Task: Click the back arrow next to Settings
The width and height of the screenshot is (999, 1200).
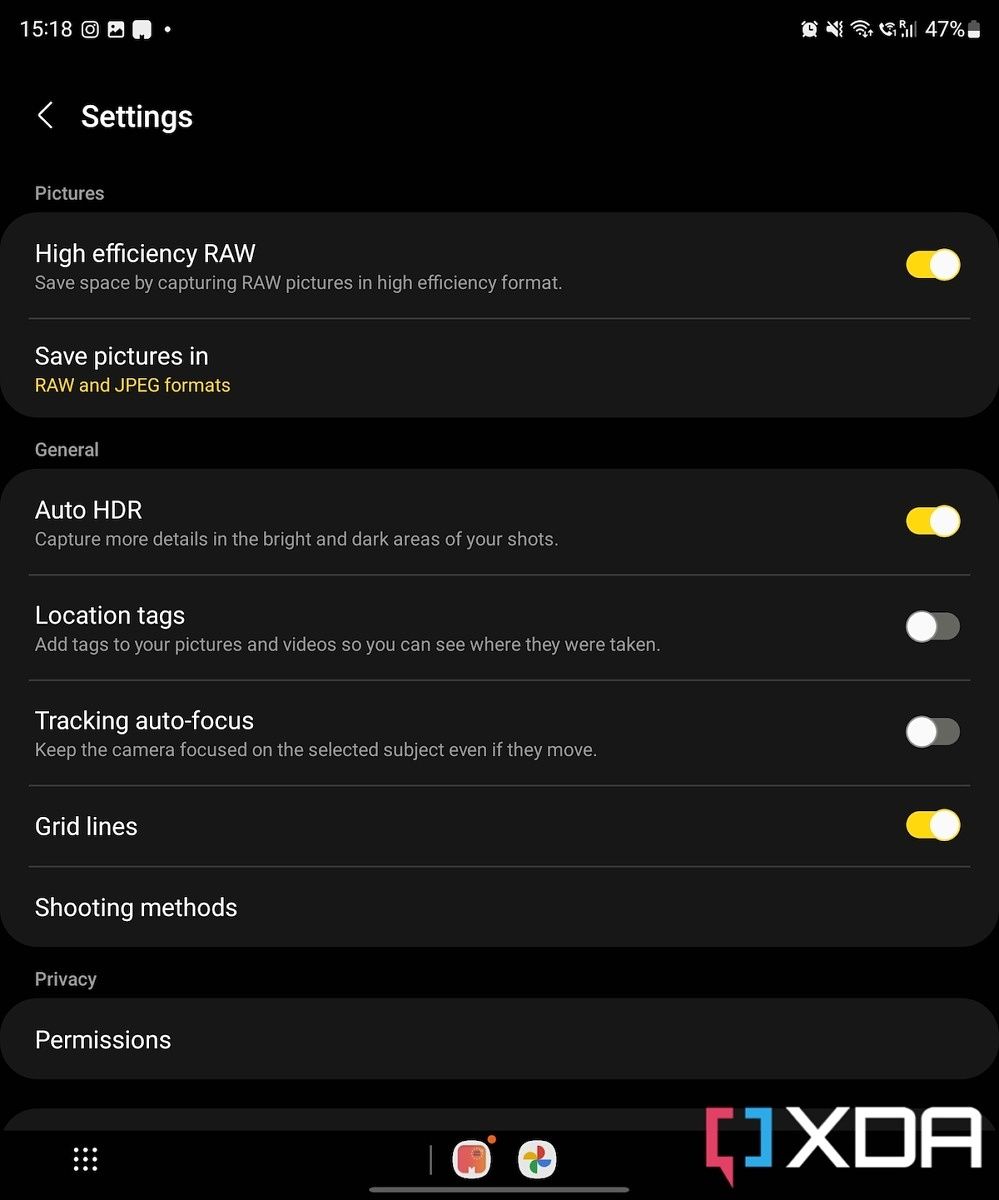Action: pyautogui.click(x=45, y=115)
